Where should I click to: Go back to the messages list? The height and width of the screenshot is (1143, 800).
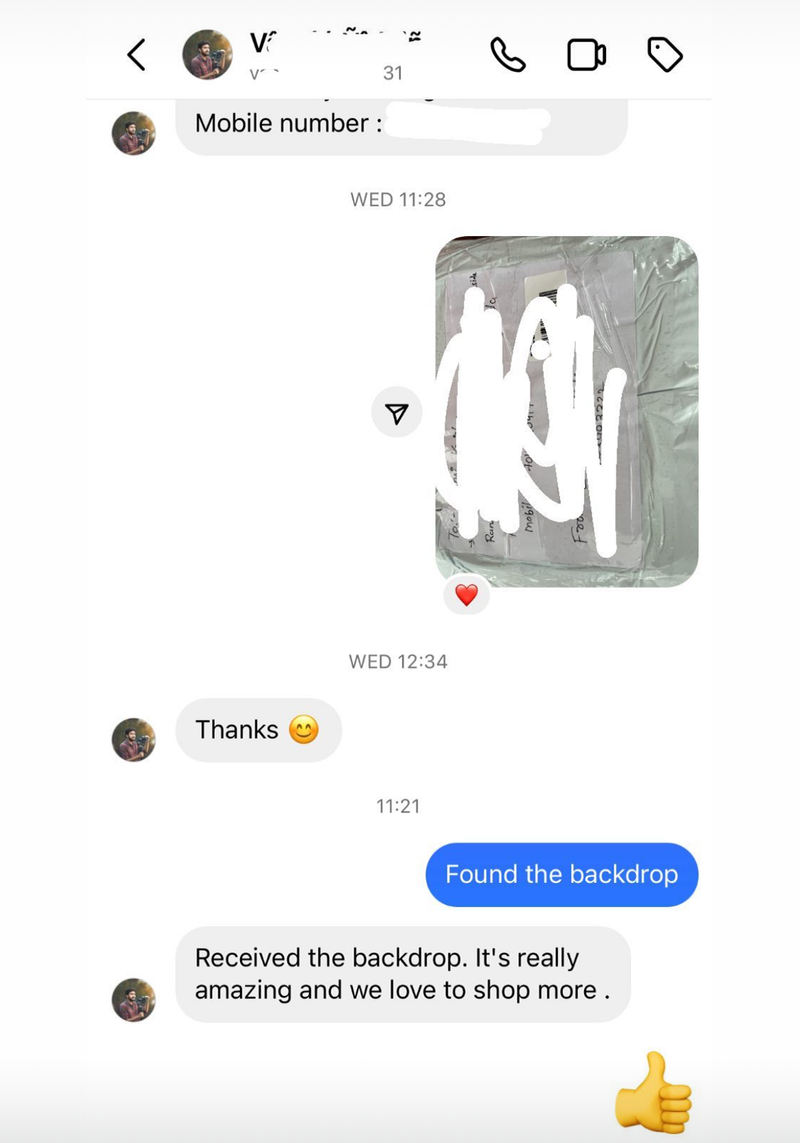pyautogui.click(x=137, y=55)
